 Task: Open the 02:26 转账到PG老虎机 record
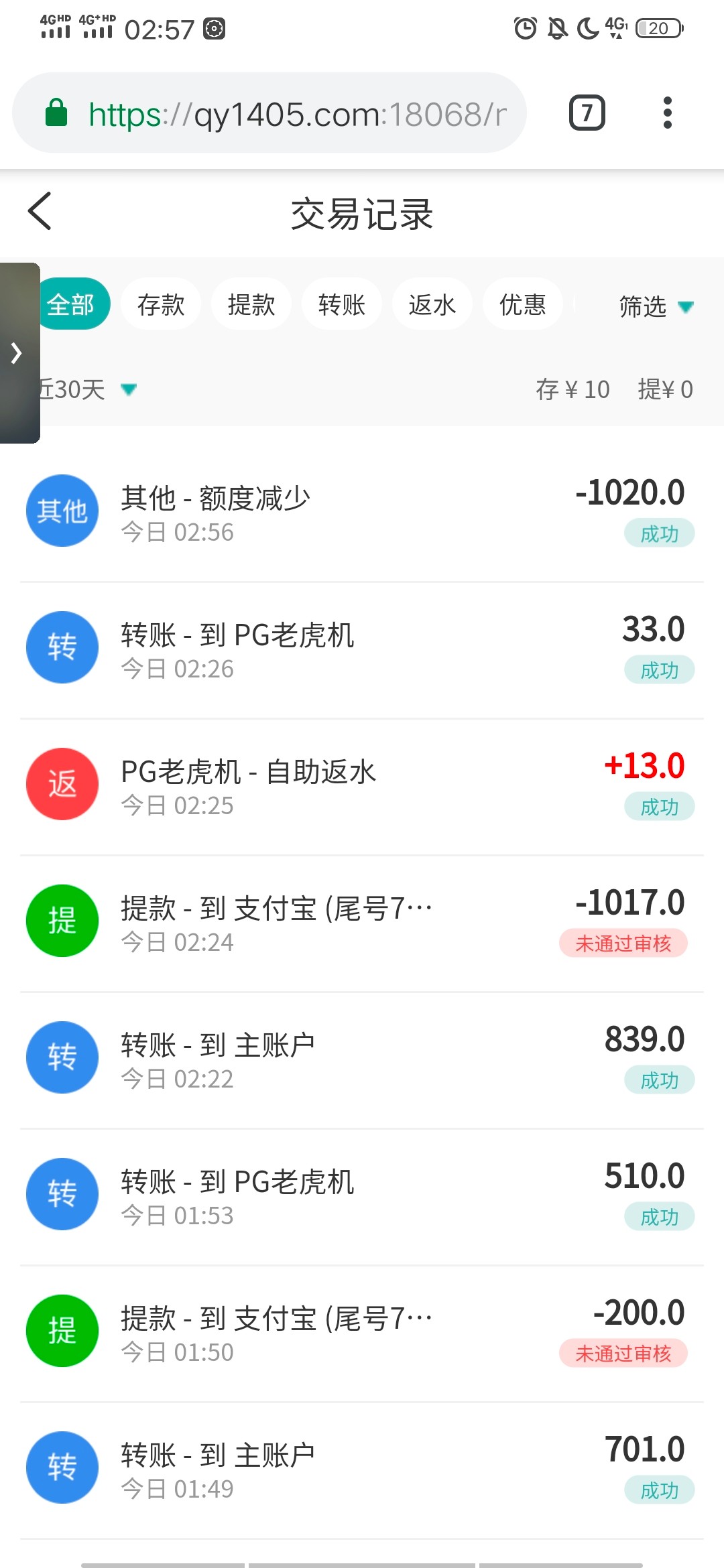tap(362, 649)
